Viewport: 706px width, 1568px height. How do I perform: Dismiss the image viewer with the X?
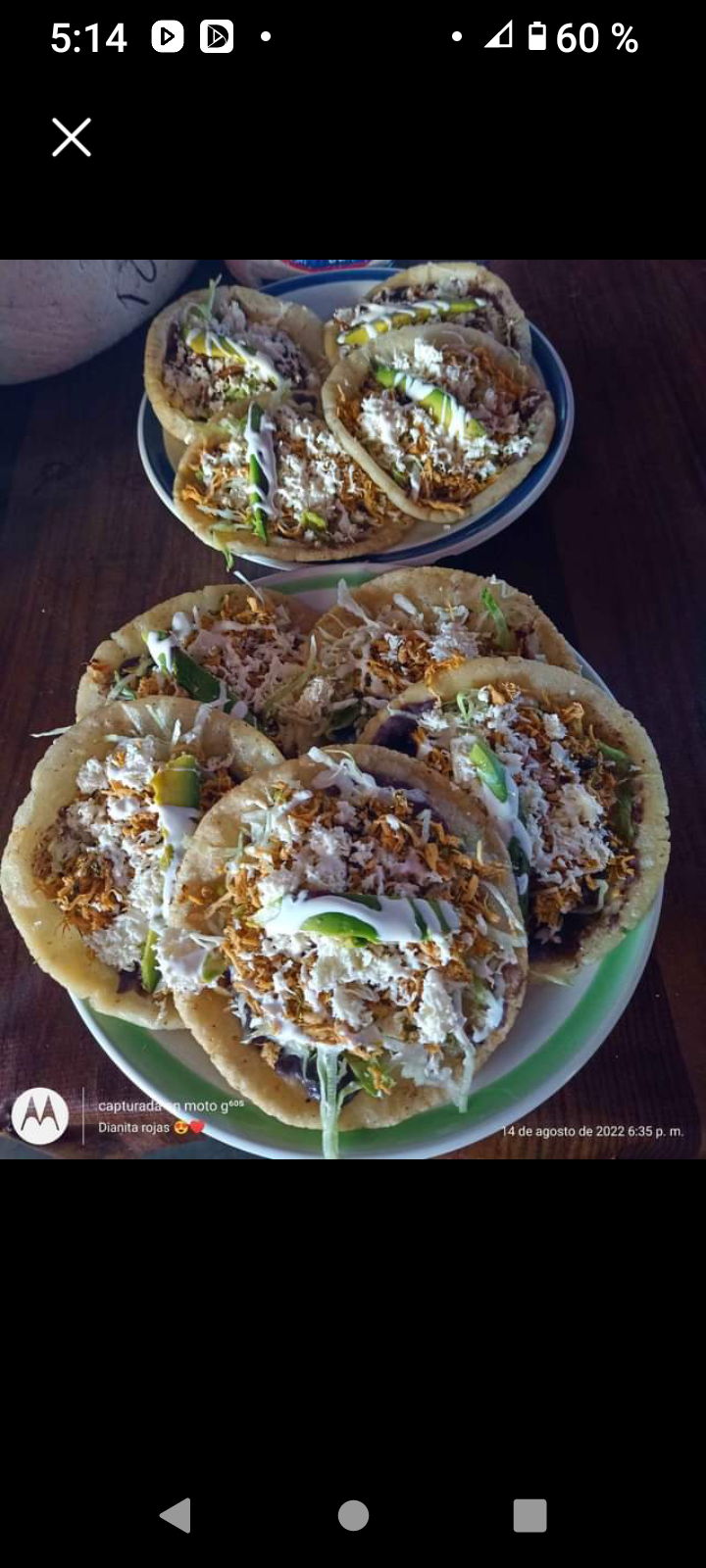coord(71,137)
